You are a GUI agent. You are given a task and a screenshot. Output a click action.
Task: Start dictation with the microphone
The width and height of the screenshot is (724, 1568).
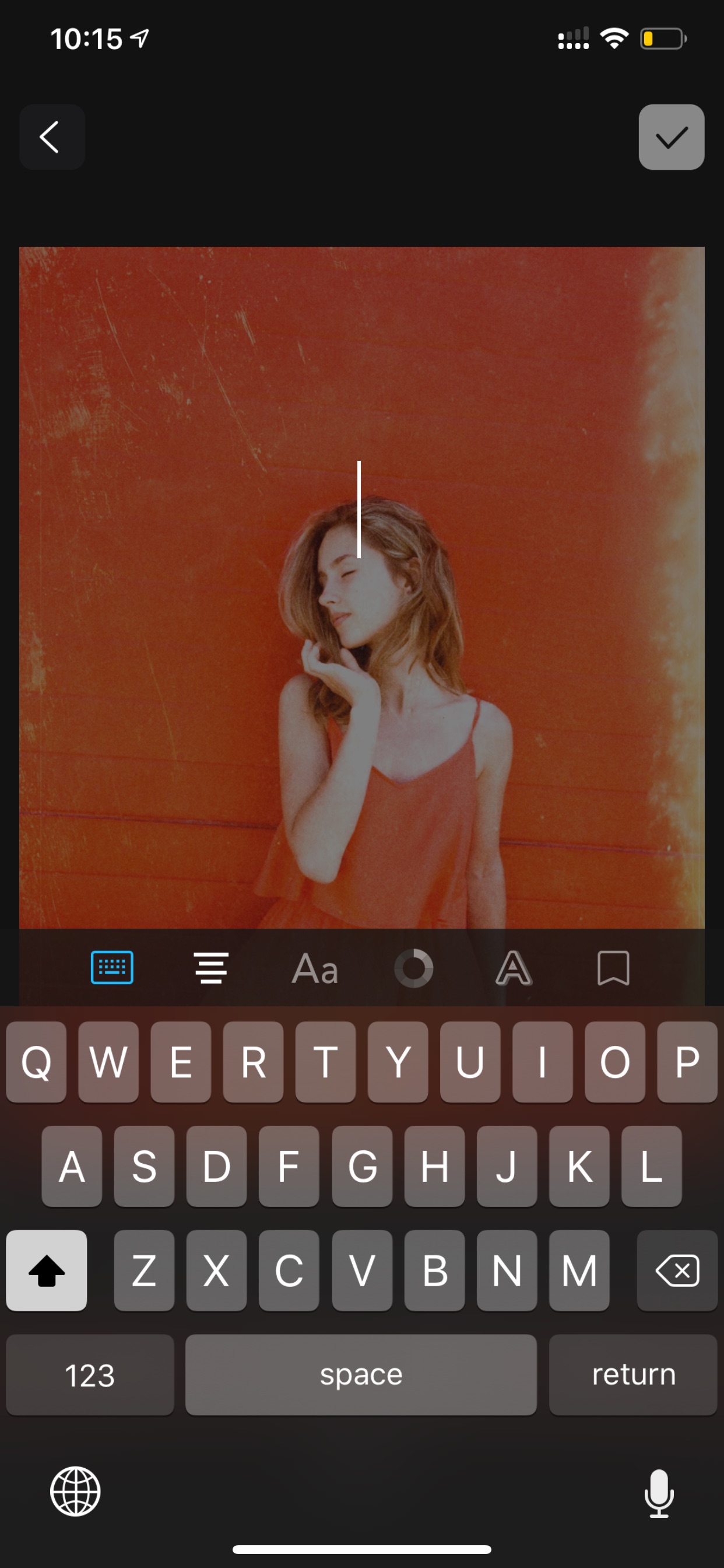point(659,1494)
